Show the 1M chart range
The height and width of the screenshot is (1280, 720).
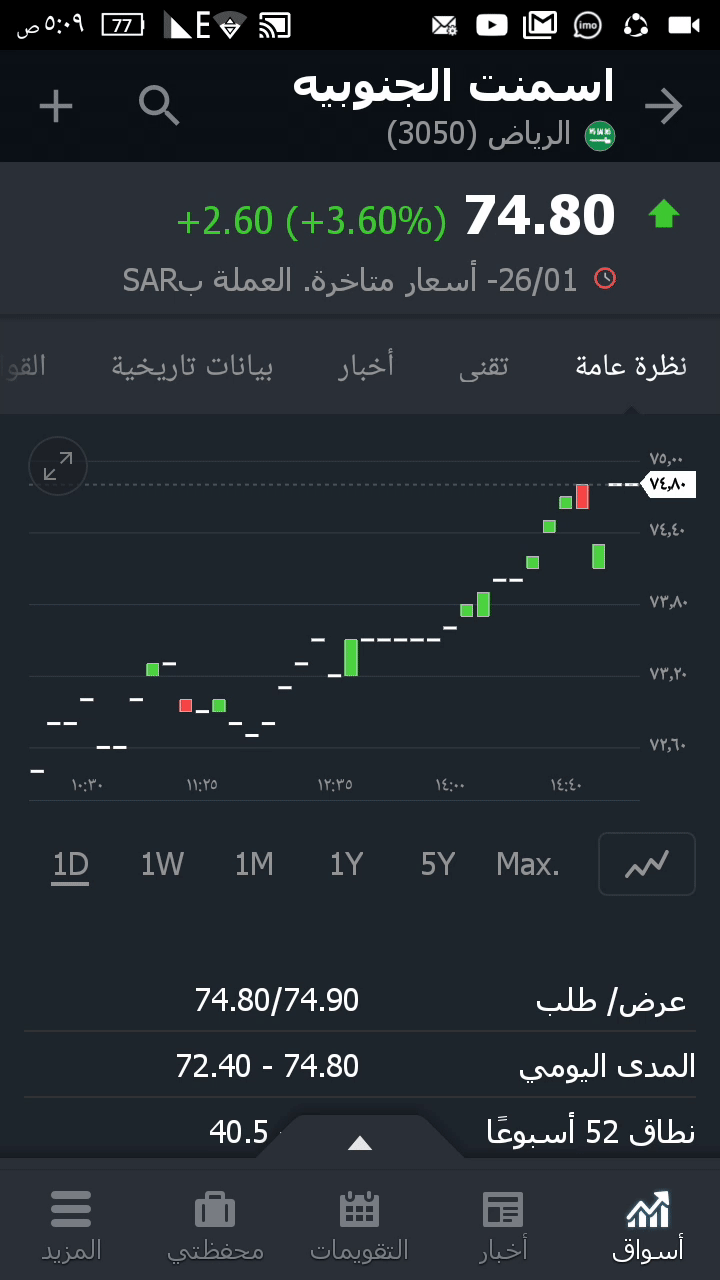[x=254, y=864]
